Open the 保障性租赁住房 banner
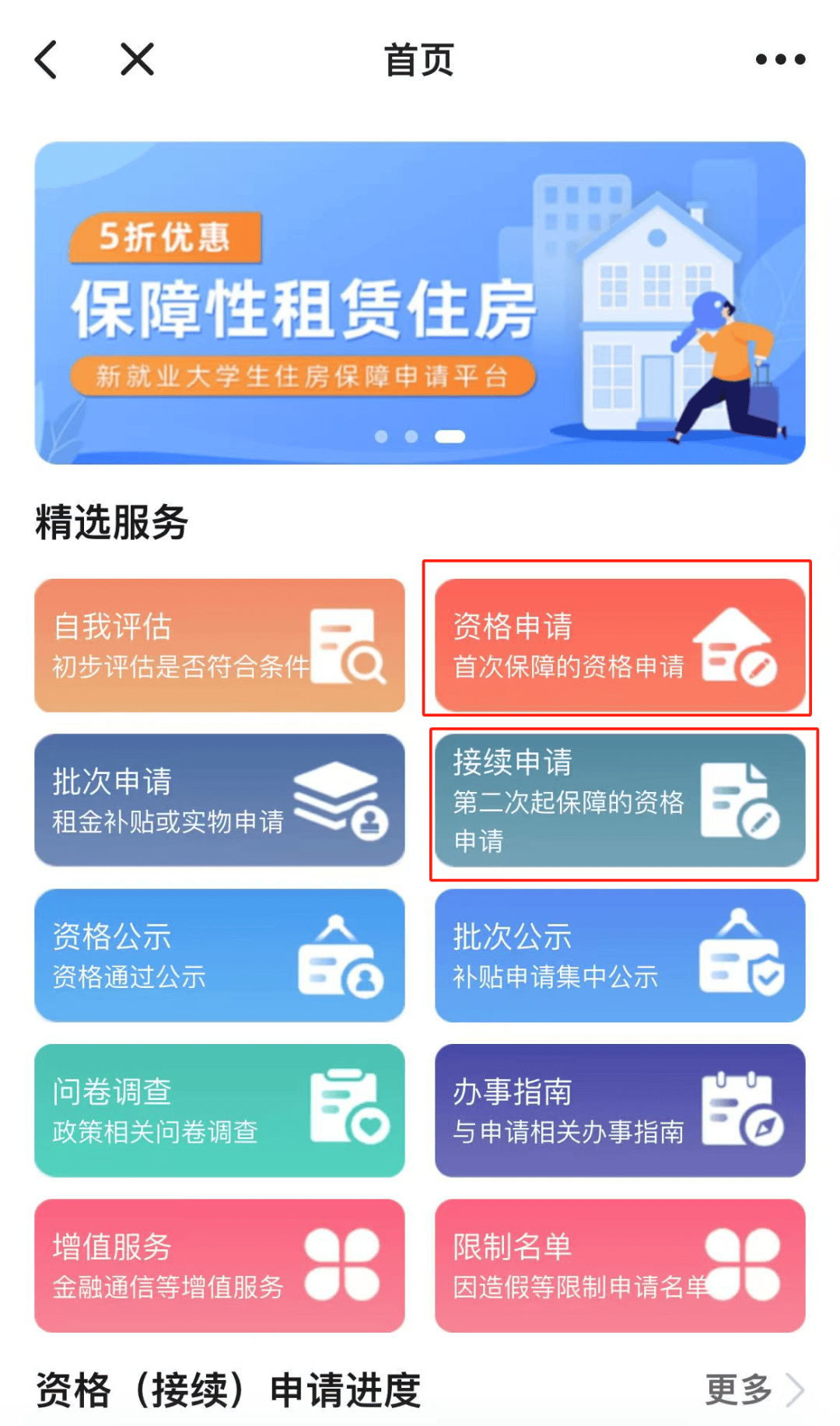Viewport: 840px width, 1426px height. click(420, 303)
